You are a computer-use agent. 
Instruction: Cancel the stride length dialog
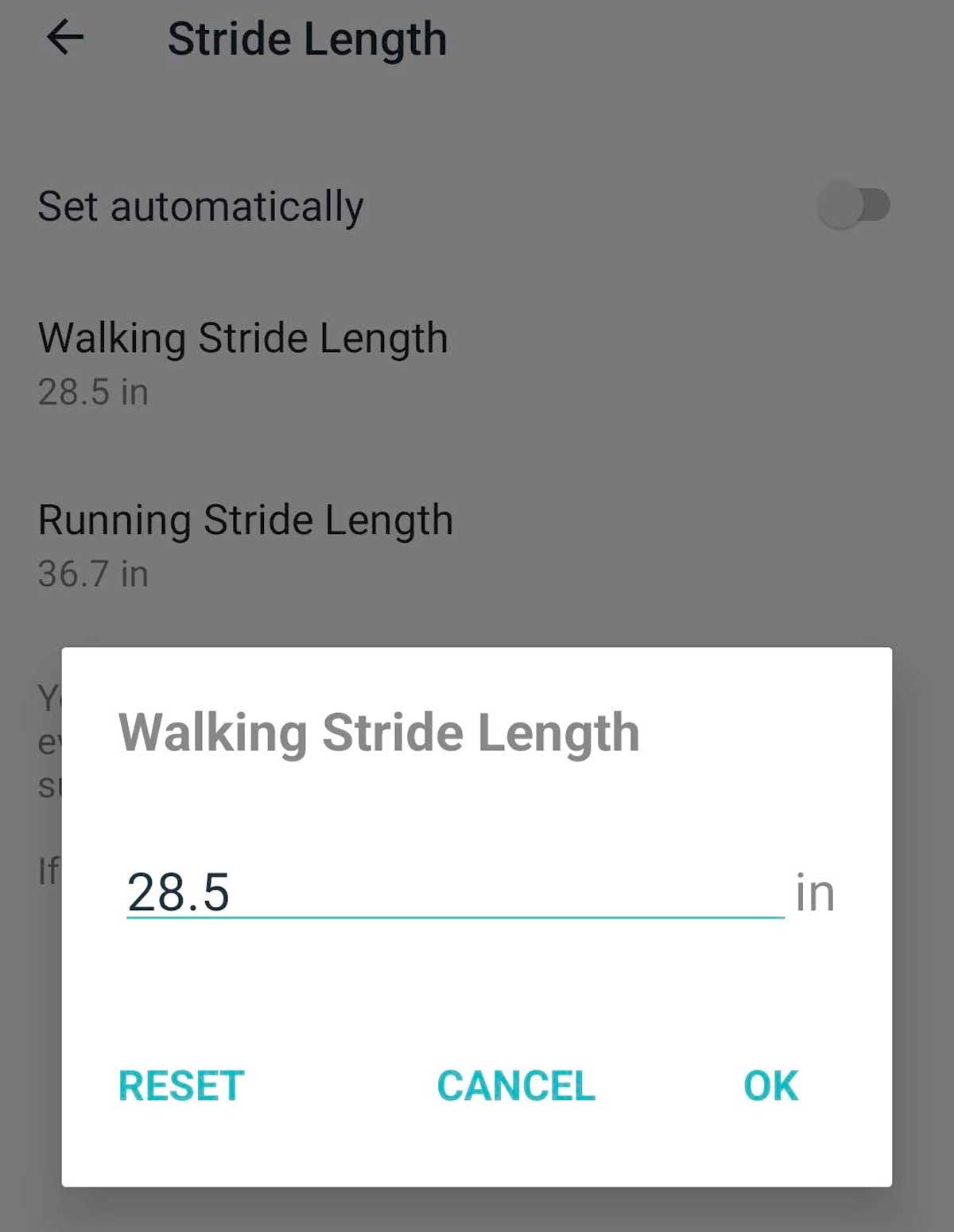516,1086
